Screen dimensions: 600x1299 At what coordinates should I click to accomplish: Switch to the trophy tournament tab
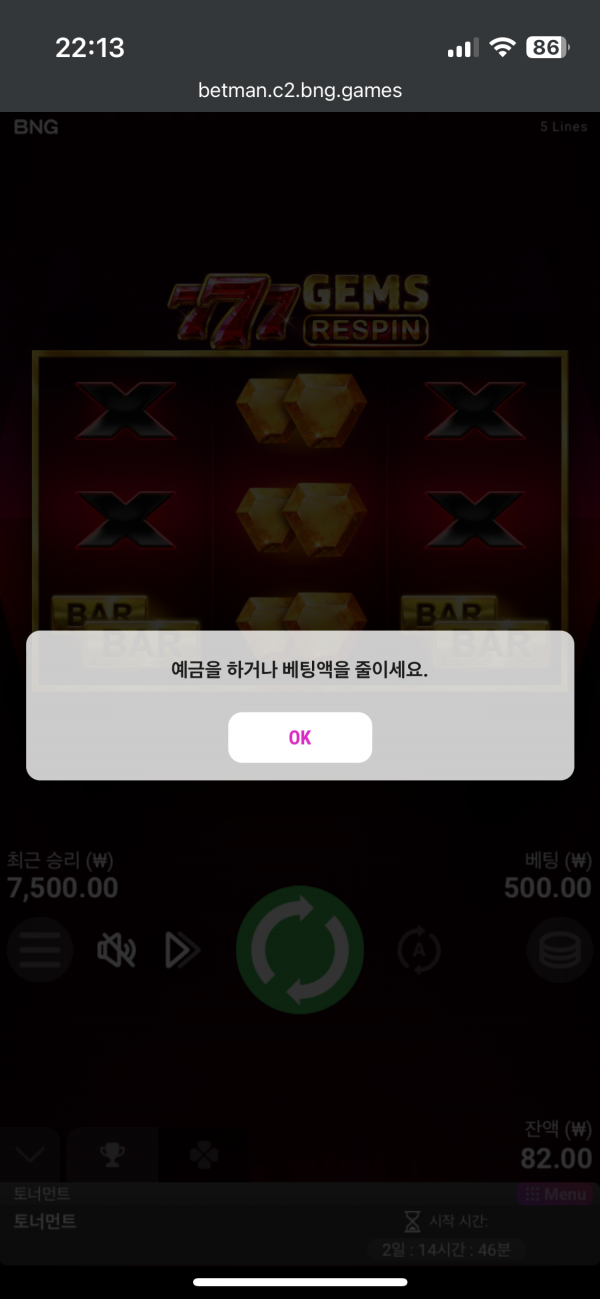(111, 1156)
